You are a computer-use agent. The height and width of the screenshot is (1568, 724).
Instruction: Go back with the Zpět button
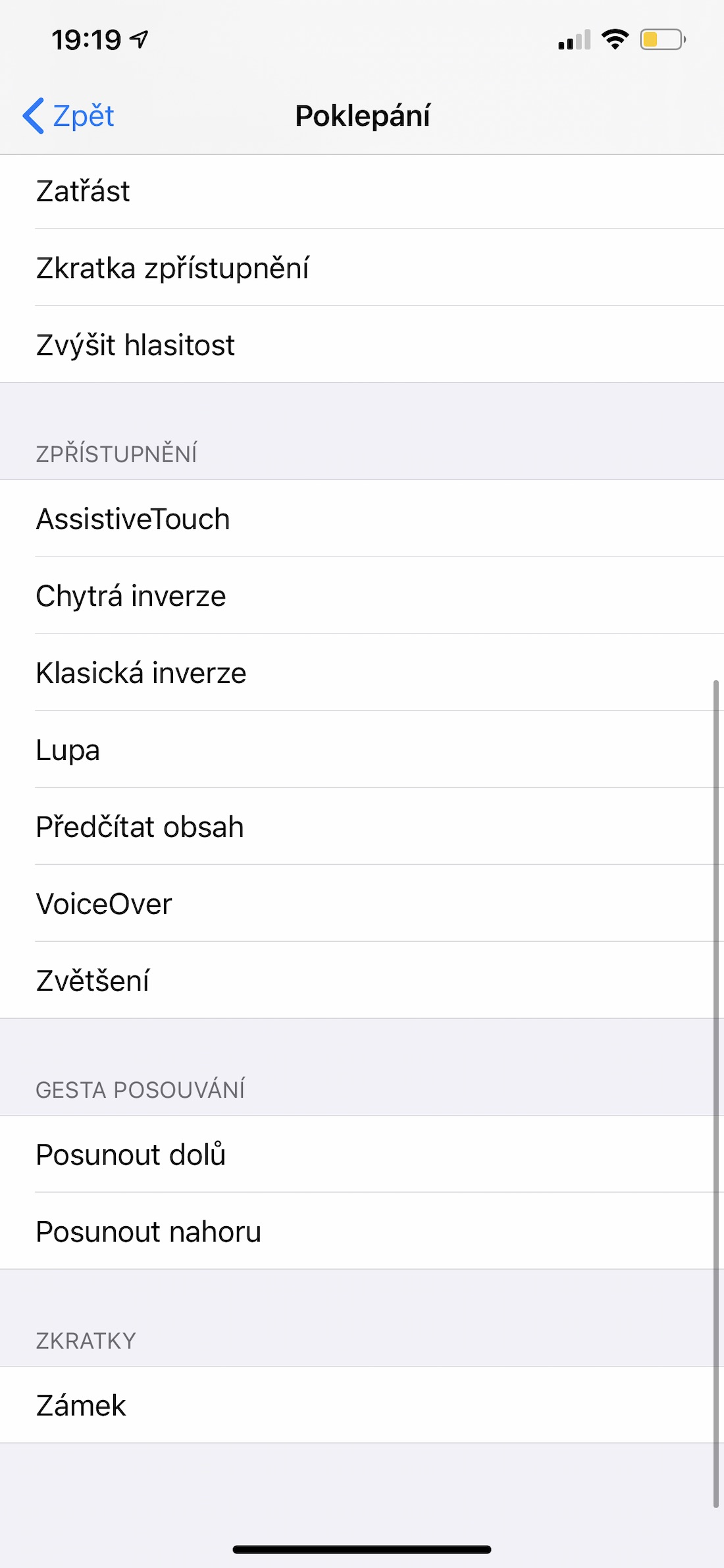click(69, 116)
